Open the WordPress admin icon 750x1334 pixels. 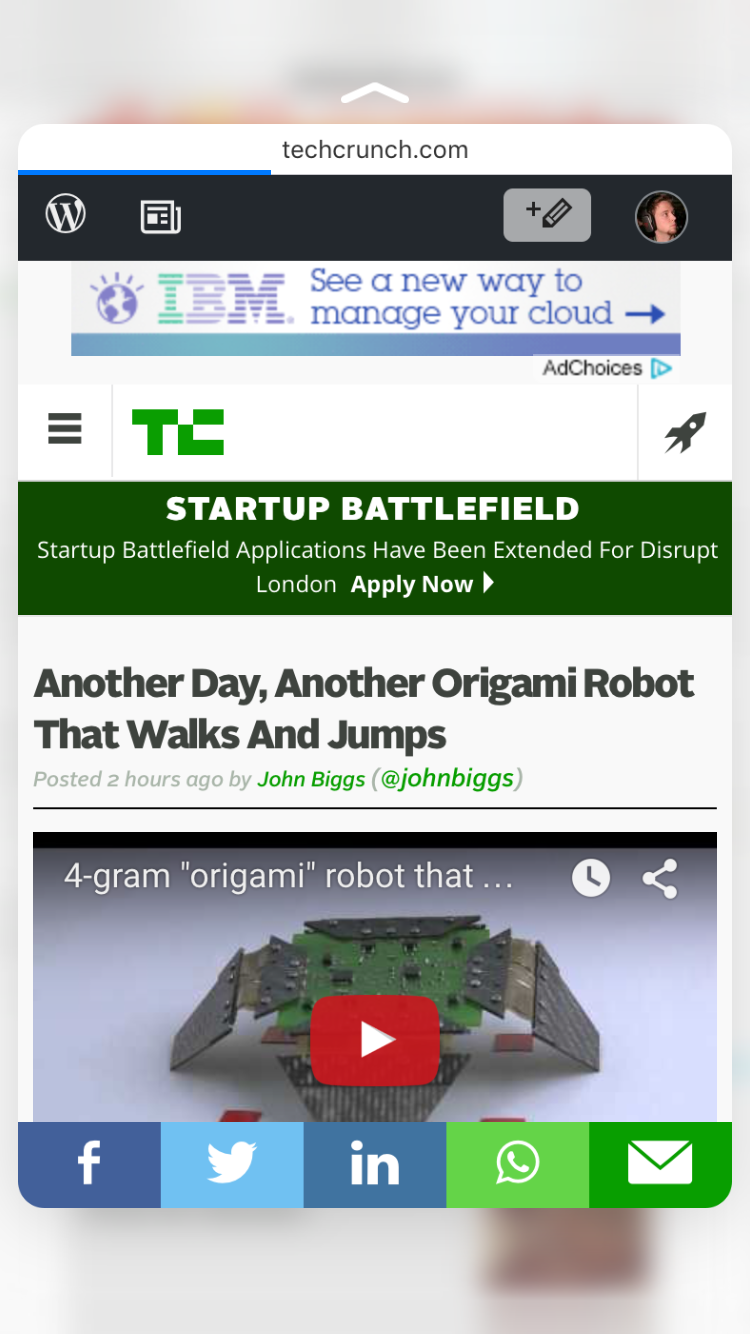(x=66, y=215)
